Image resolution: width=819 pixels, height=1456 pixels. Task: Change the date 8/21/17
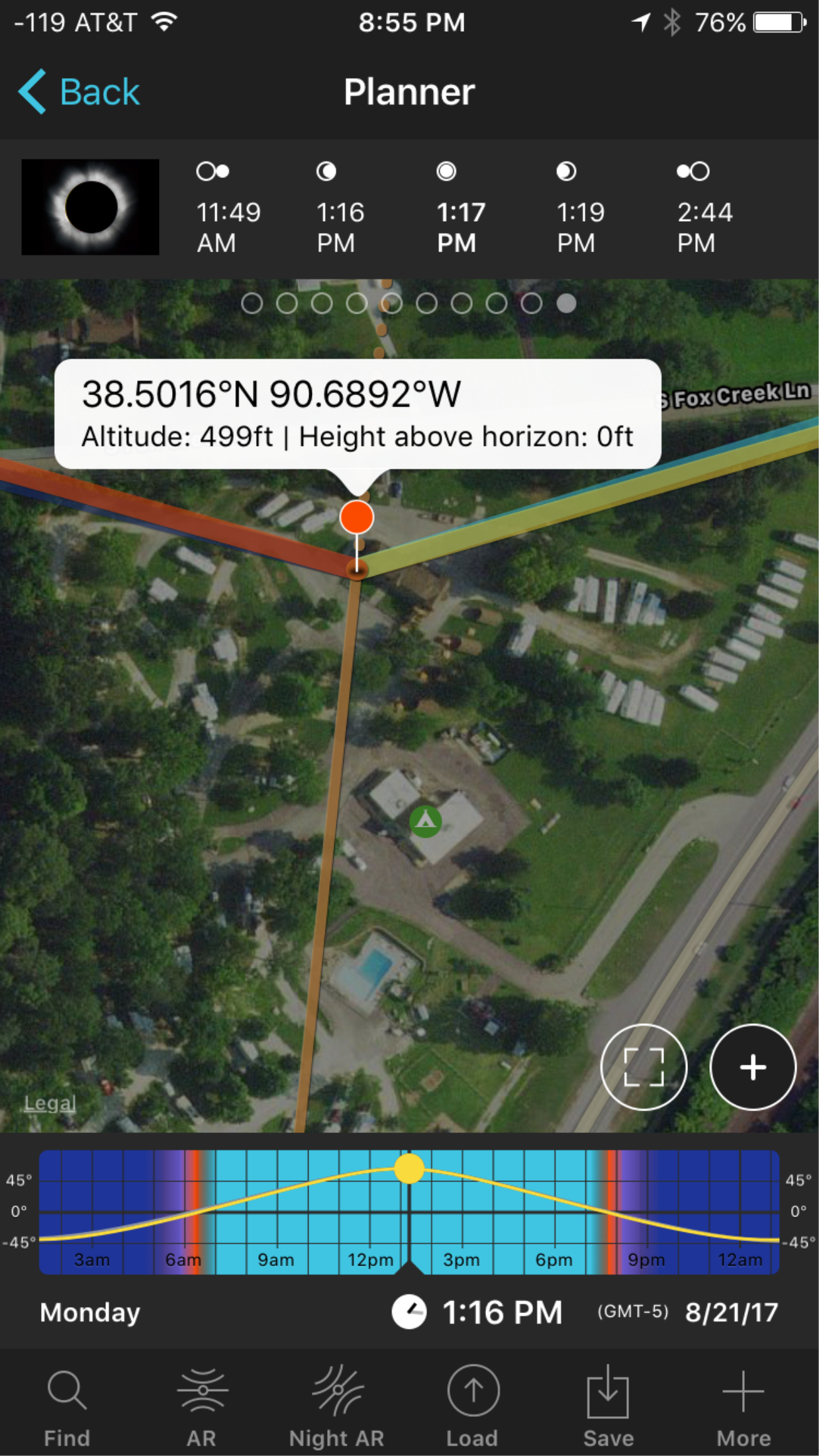732,1312
